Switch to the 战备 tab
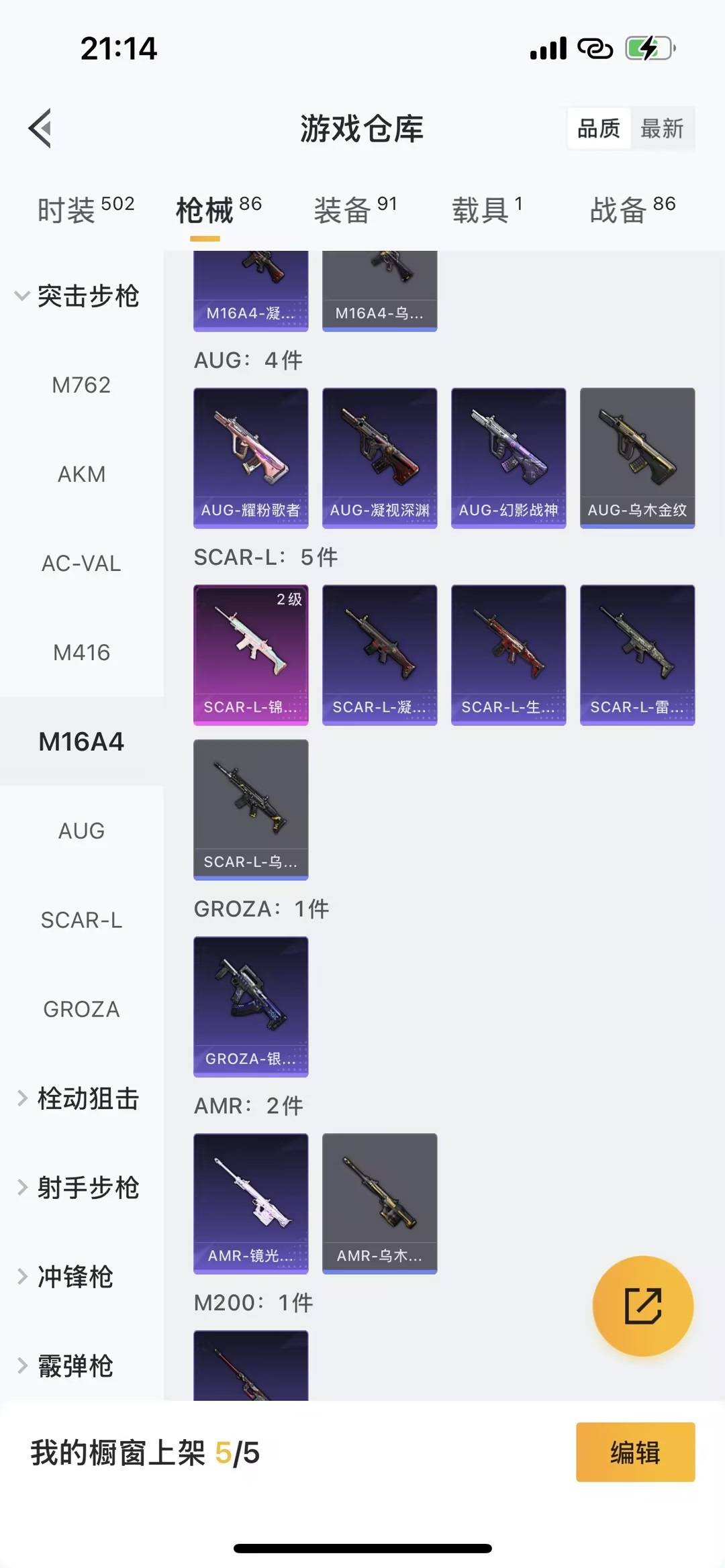Image resolution: width=725 pixels, height=1568 pixels. tap(632, 210)
